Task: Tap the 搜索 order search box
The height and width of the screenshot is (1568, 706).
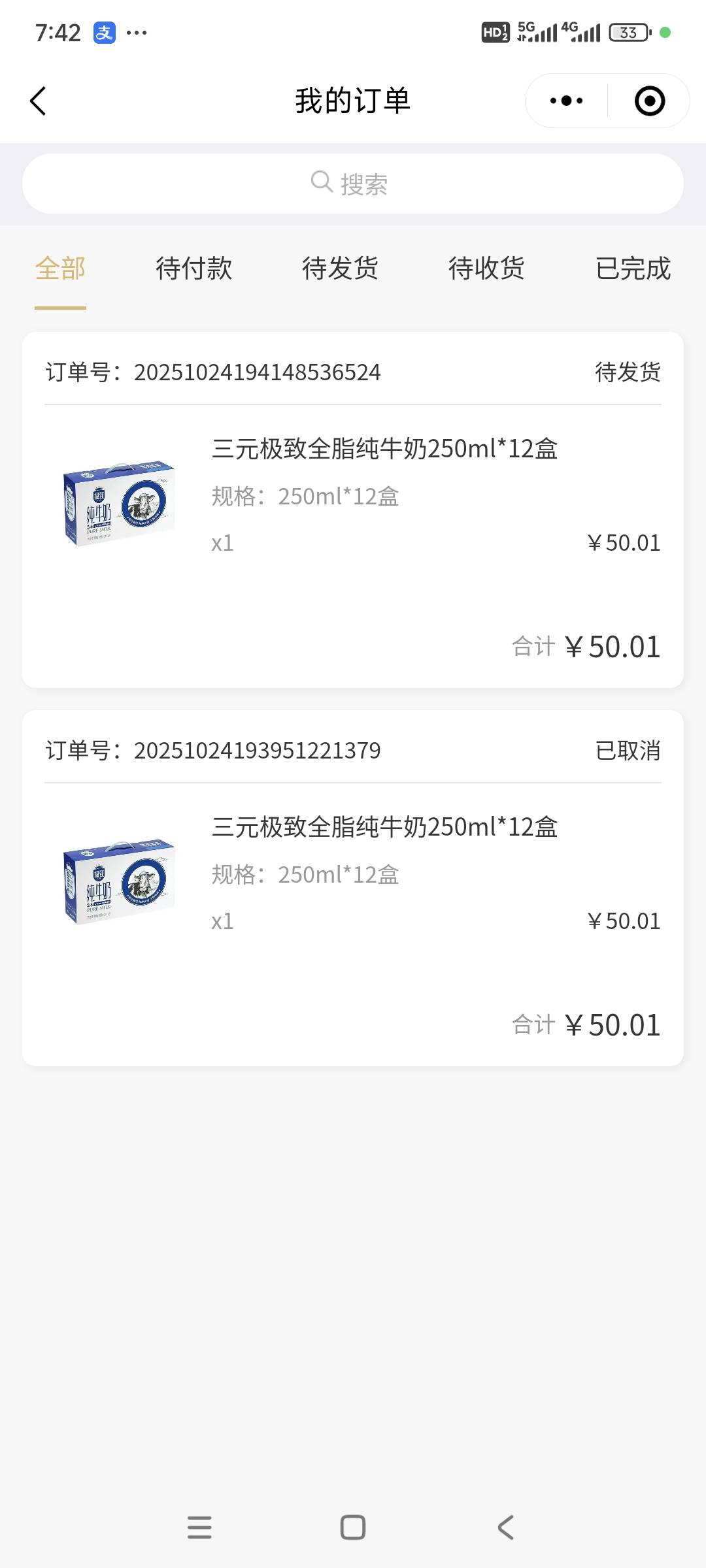Action: pos(353,184)
